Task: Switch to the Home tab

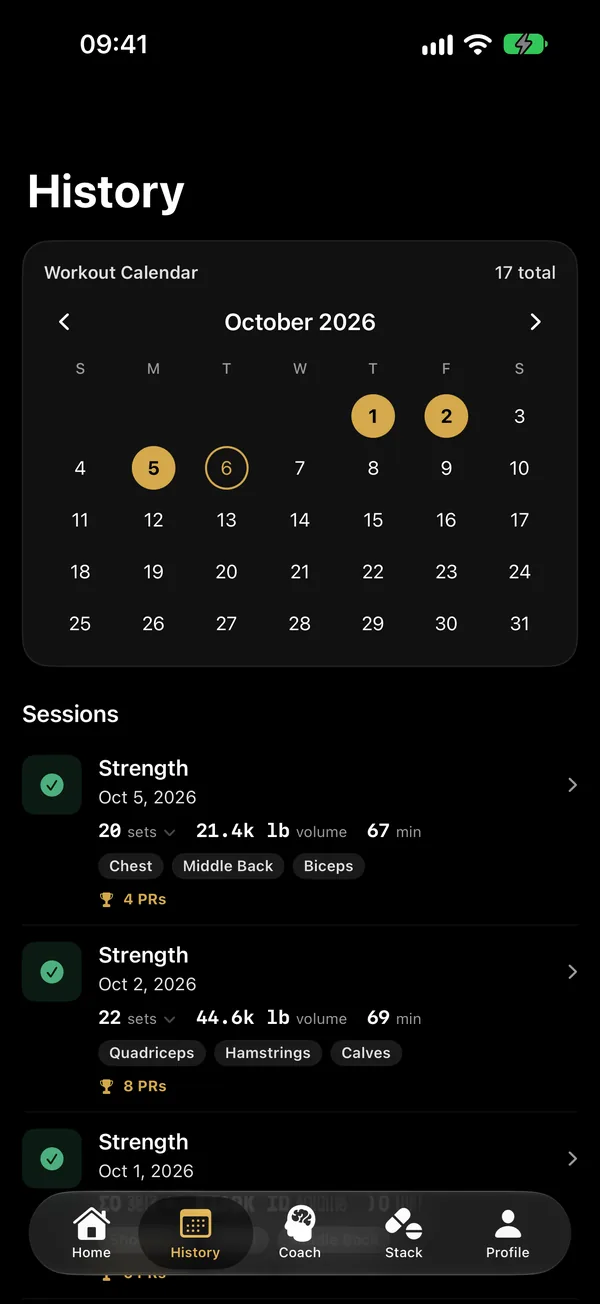Action: coord(91,1233)
